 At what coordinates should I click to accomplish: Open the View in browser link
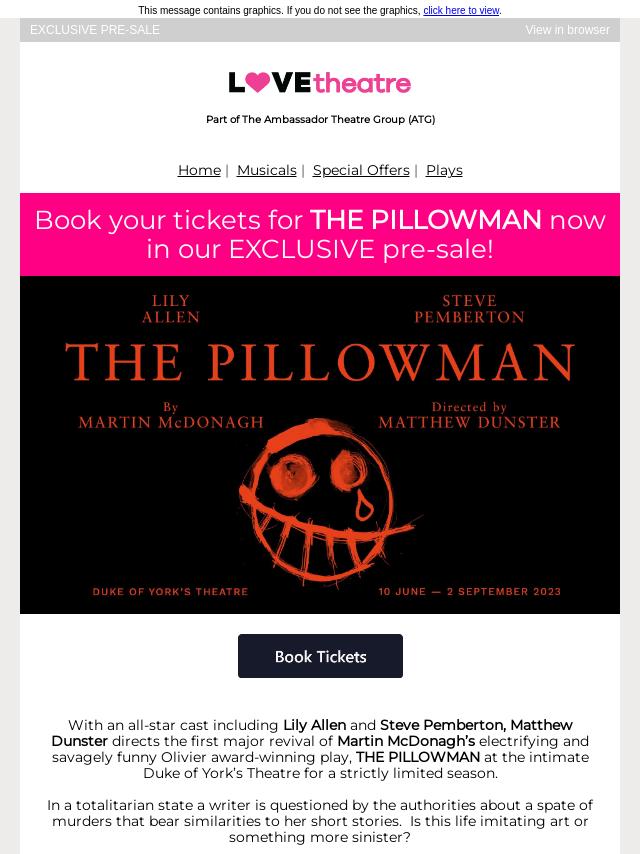click(x=567, y=30)
